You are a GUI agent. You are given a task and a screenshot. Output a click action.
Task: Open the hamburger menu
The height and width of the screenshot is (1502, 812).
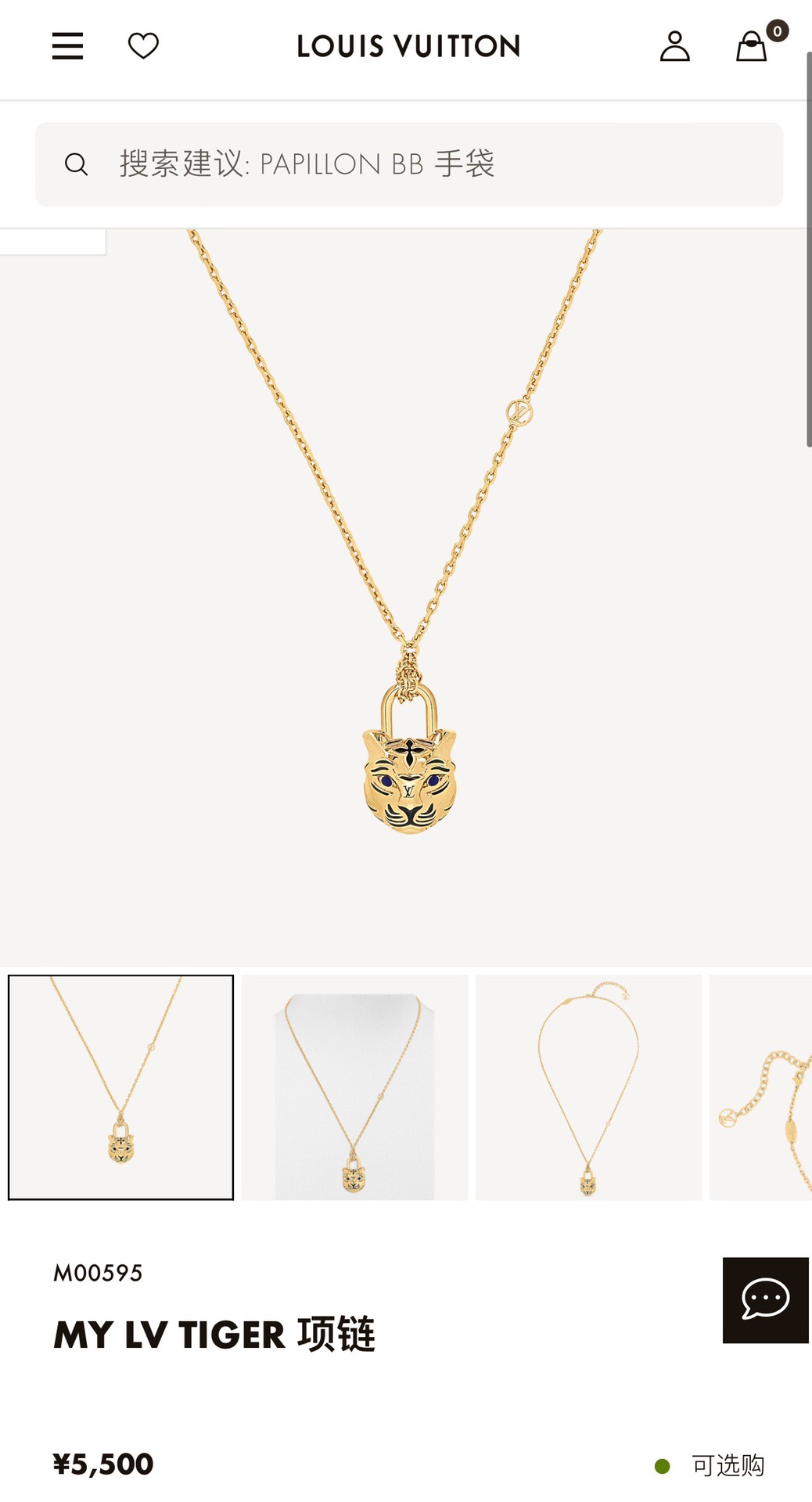67,46
